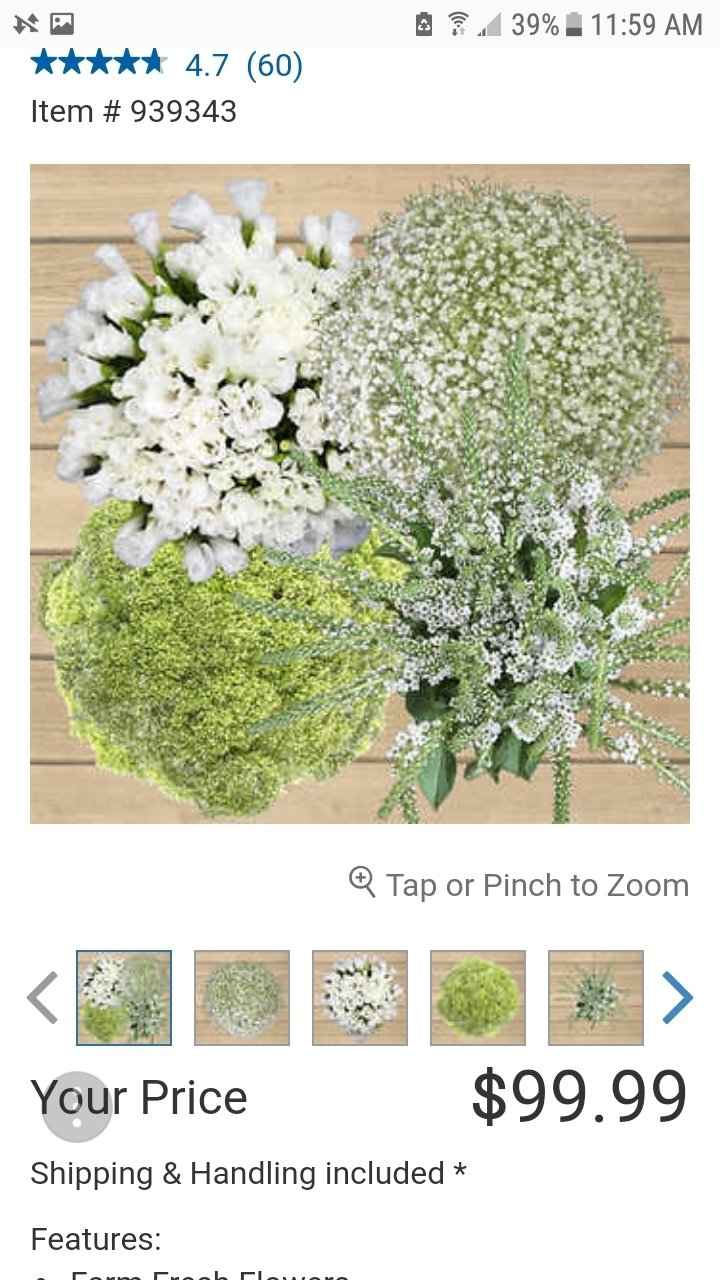Viewport: 720px width, 1280px height.
Task: Tap the right chevron to view more images
Action: [x=678, y=997]
